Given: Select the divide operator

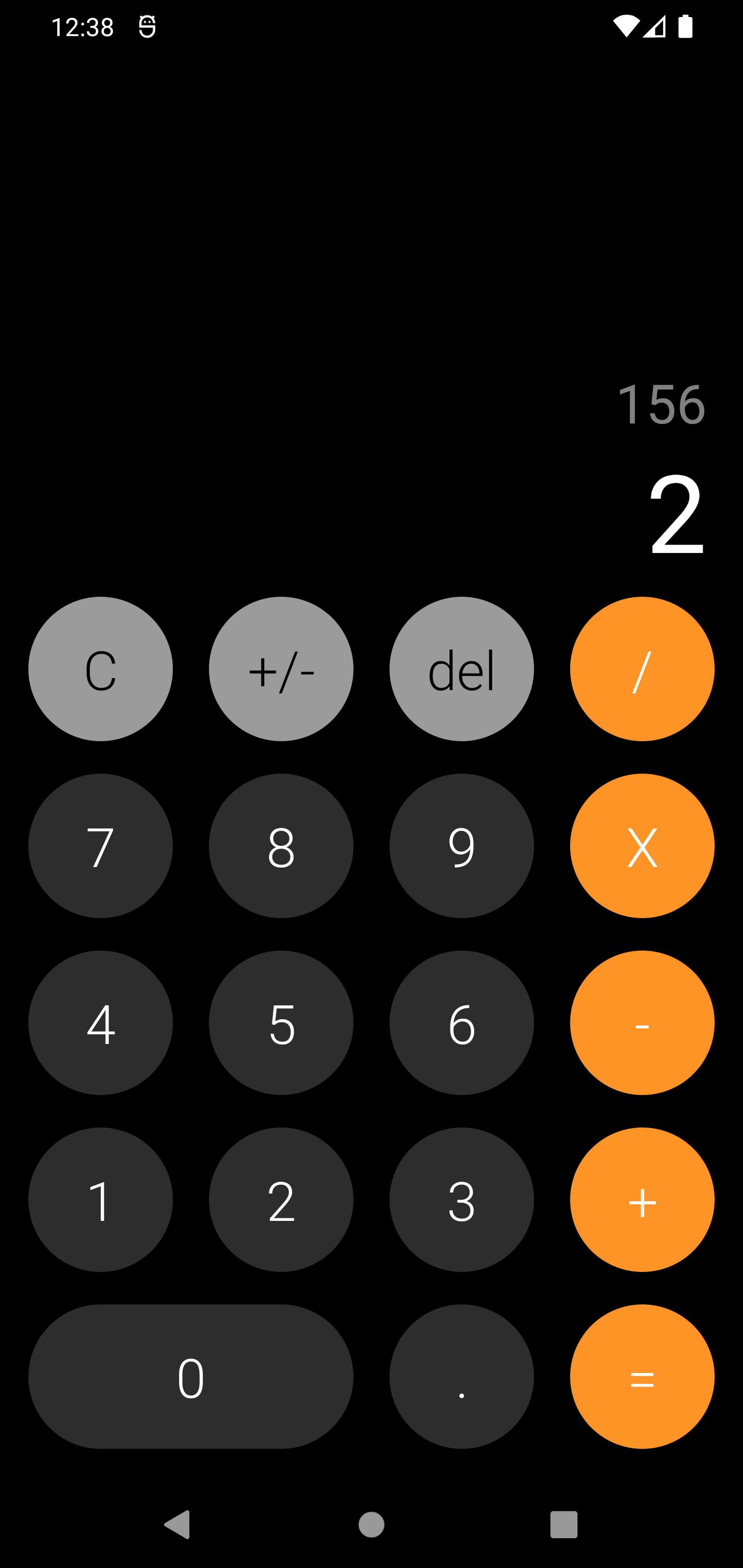Looking at the screenshot, I should click(x=642, y=669).
